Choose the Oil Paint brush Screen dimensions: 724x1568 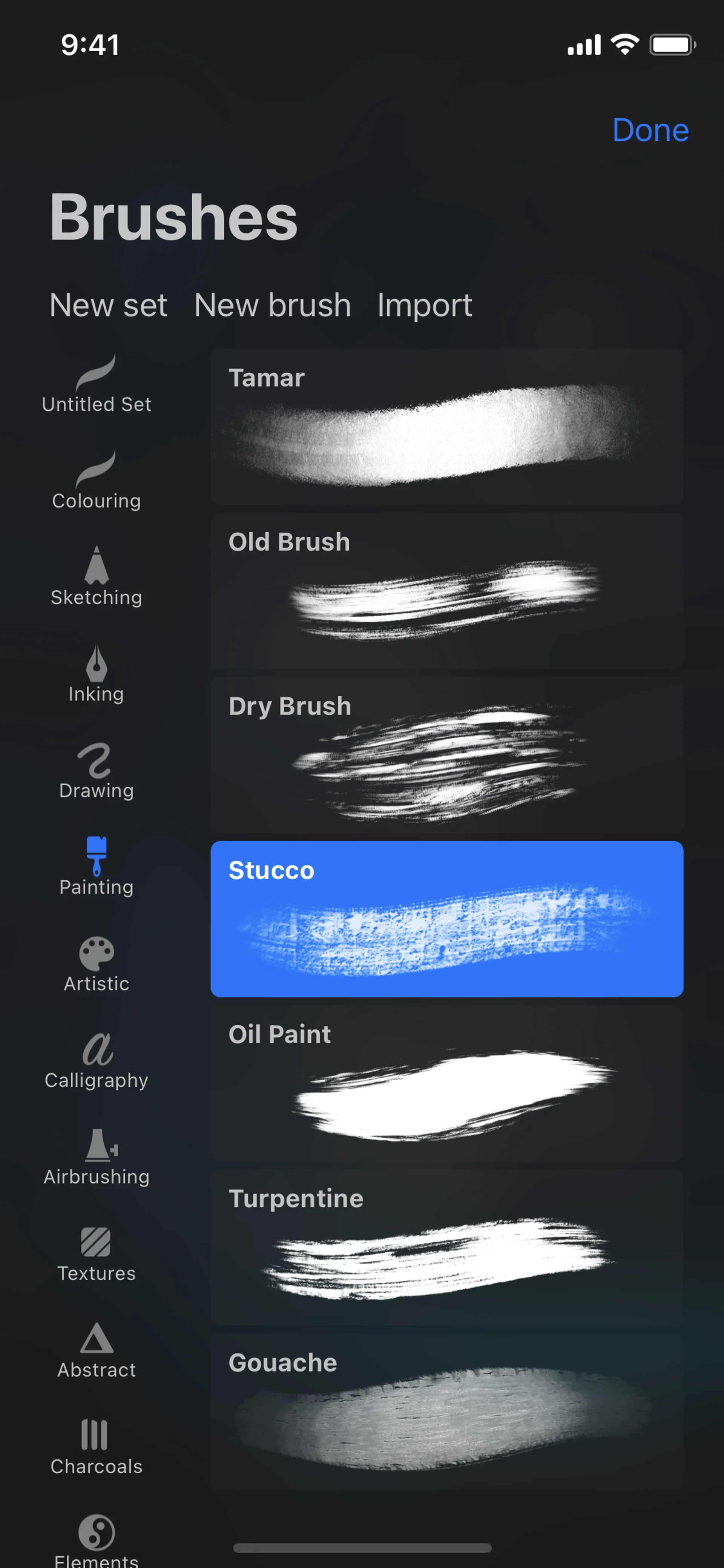(446, 1083)
